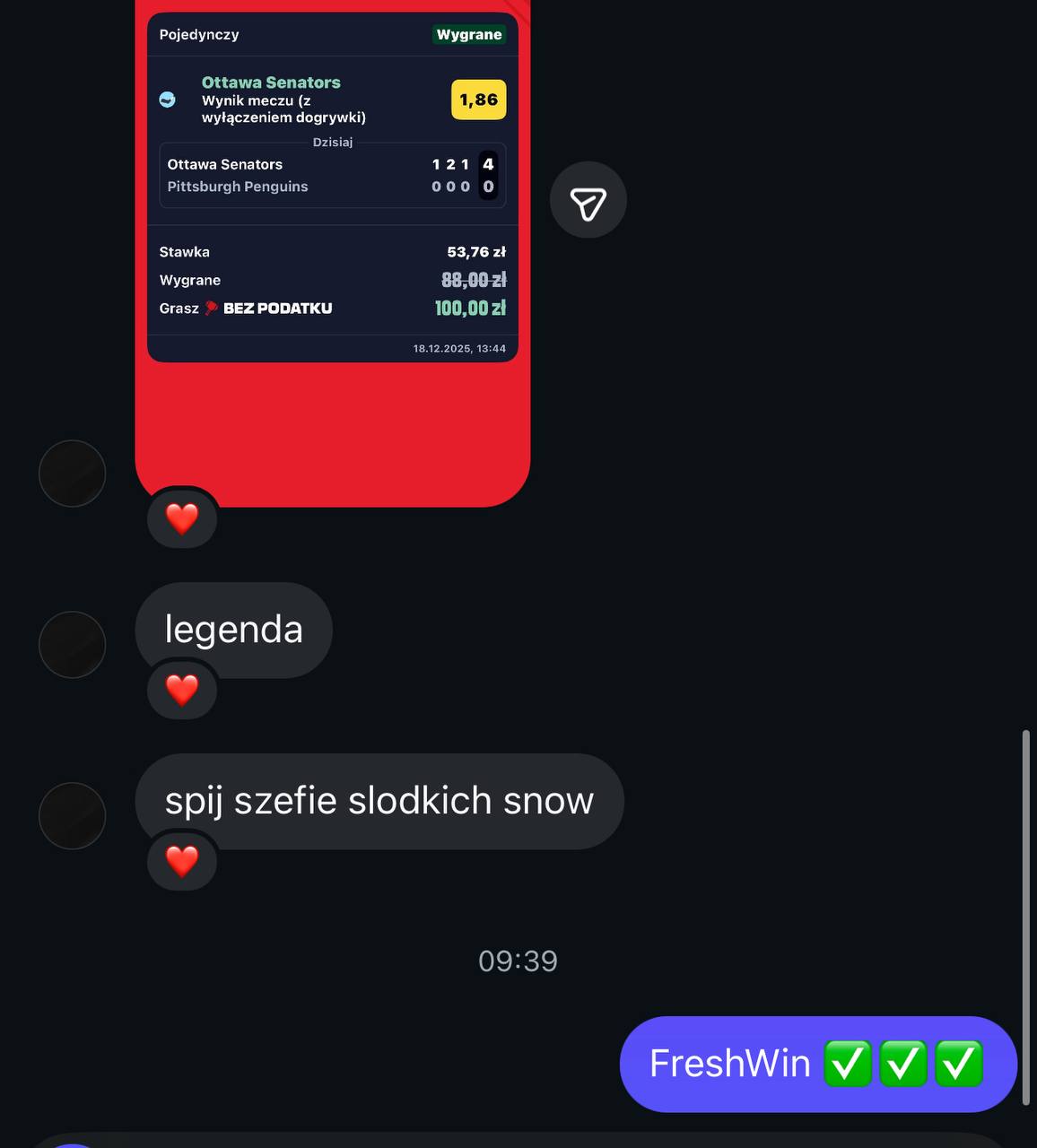Share the betting slip image message
Viewport: 1037px width, 1148px height.
pos(588,200)
